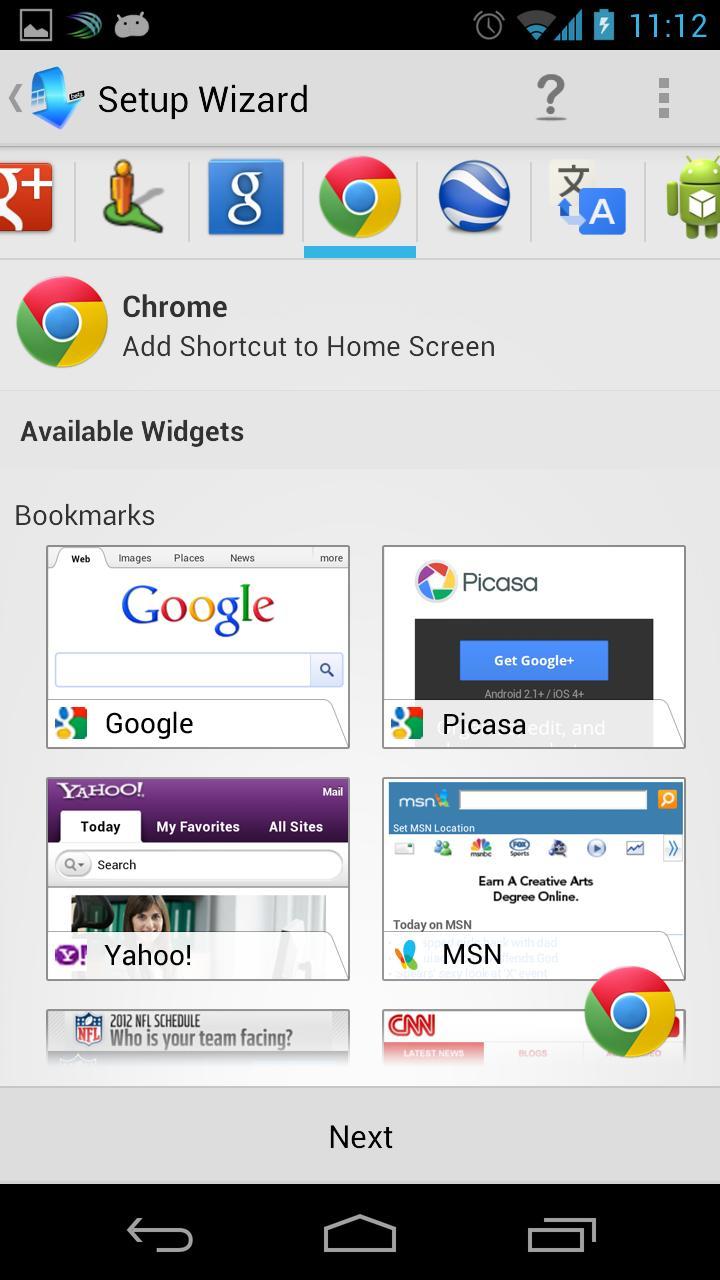Expand the 'more' option in Google widget preview

coord(330,557)
